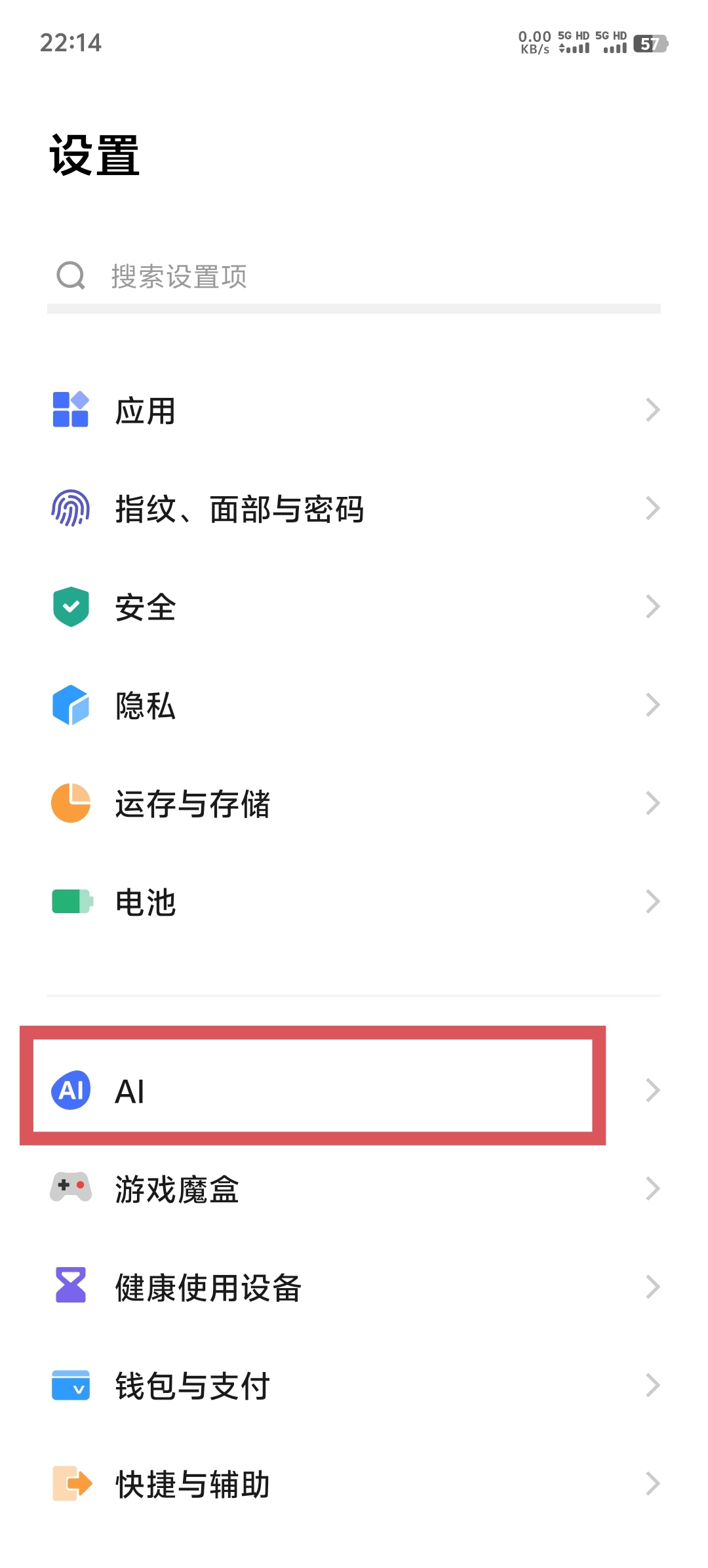Go to 健康使用设备

click(354, 1287)
